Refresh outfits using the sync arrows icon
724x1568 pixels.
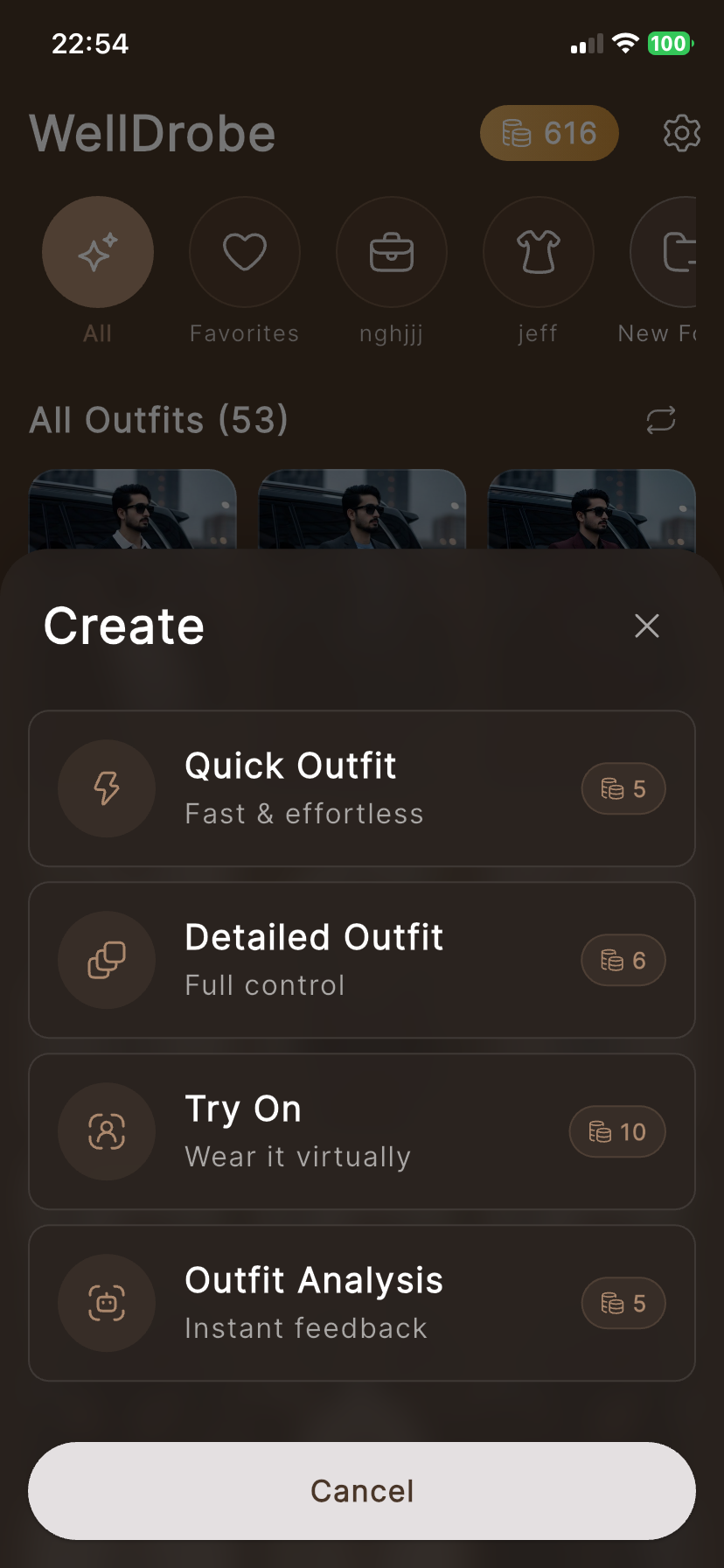point(662,420)
